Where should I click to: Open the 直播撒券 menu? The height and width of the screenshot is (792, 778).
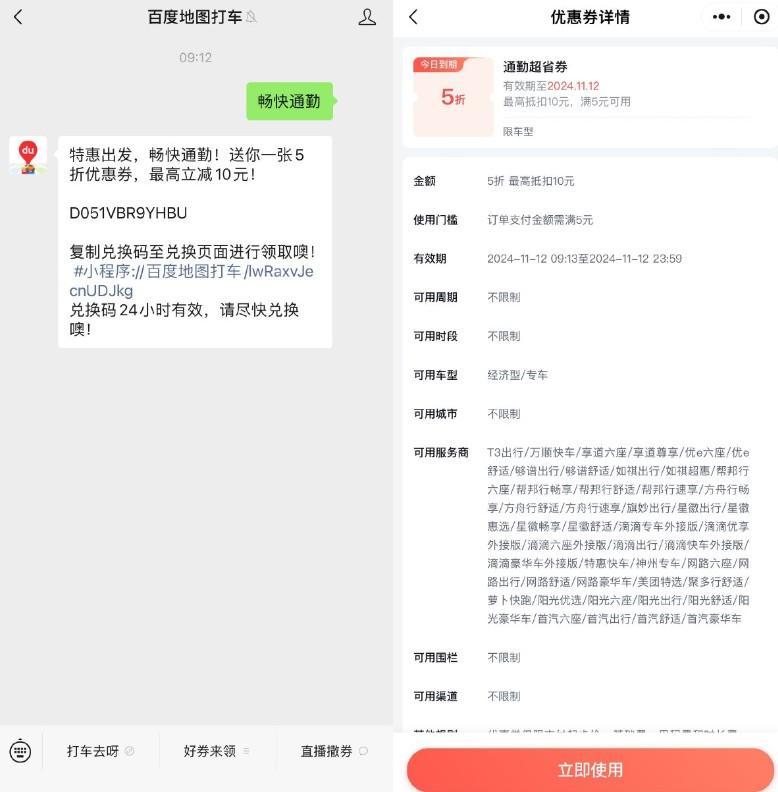point(334,751)
